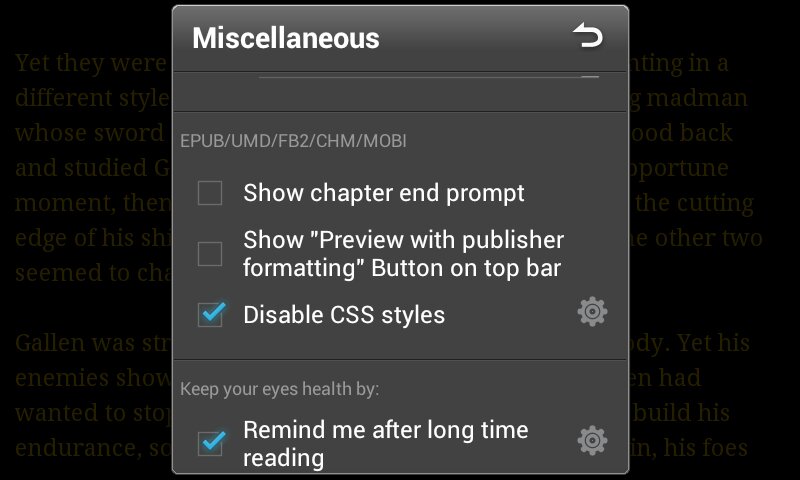Image resolution: width=800 pixels, height=480 pixels.
Task: Uncheck Disable CSS styles
Action: (210, 314)
